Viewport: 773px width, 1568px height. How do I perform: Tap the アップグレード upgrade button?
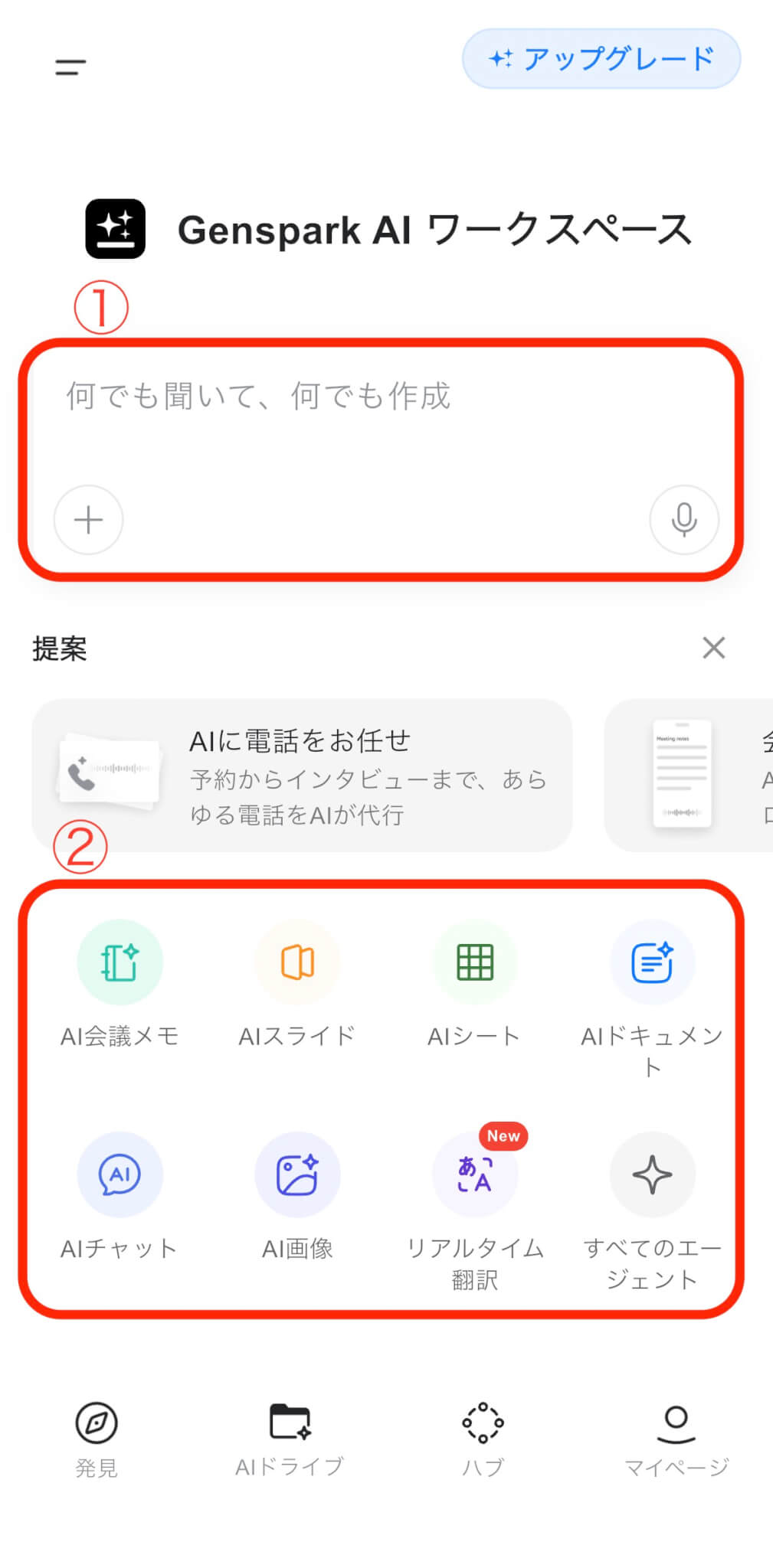601,59
